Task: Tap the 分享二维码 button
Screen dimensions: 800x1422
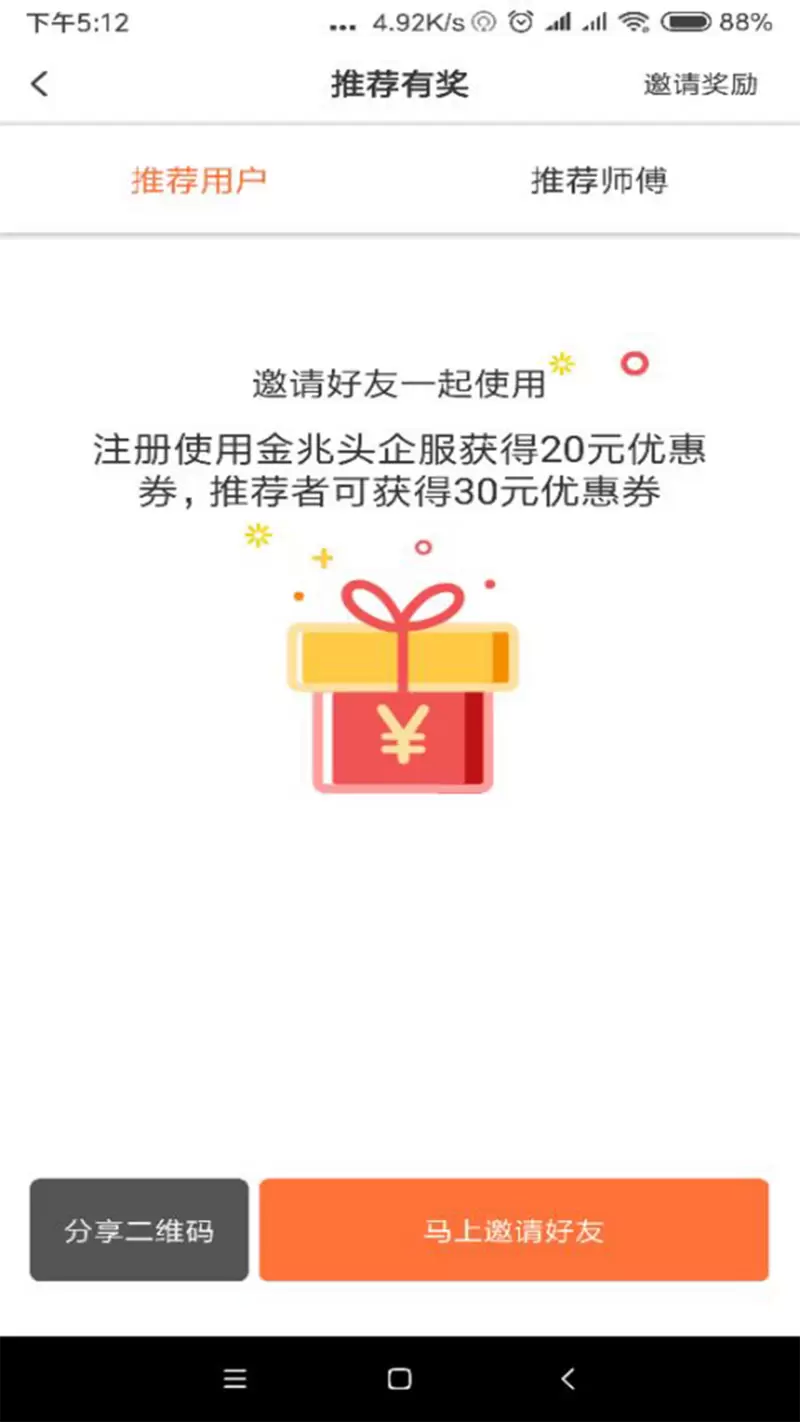Action: click(138, 1230)
